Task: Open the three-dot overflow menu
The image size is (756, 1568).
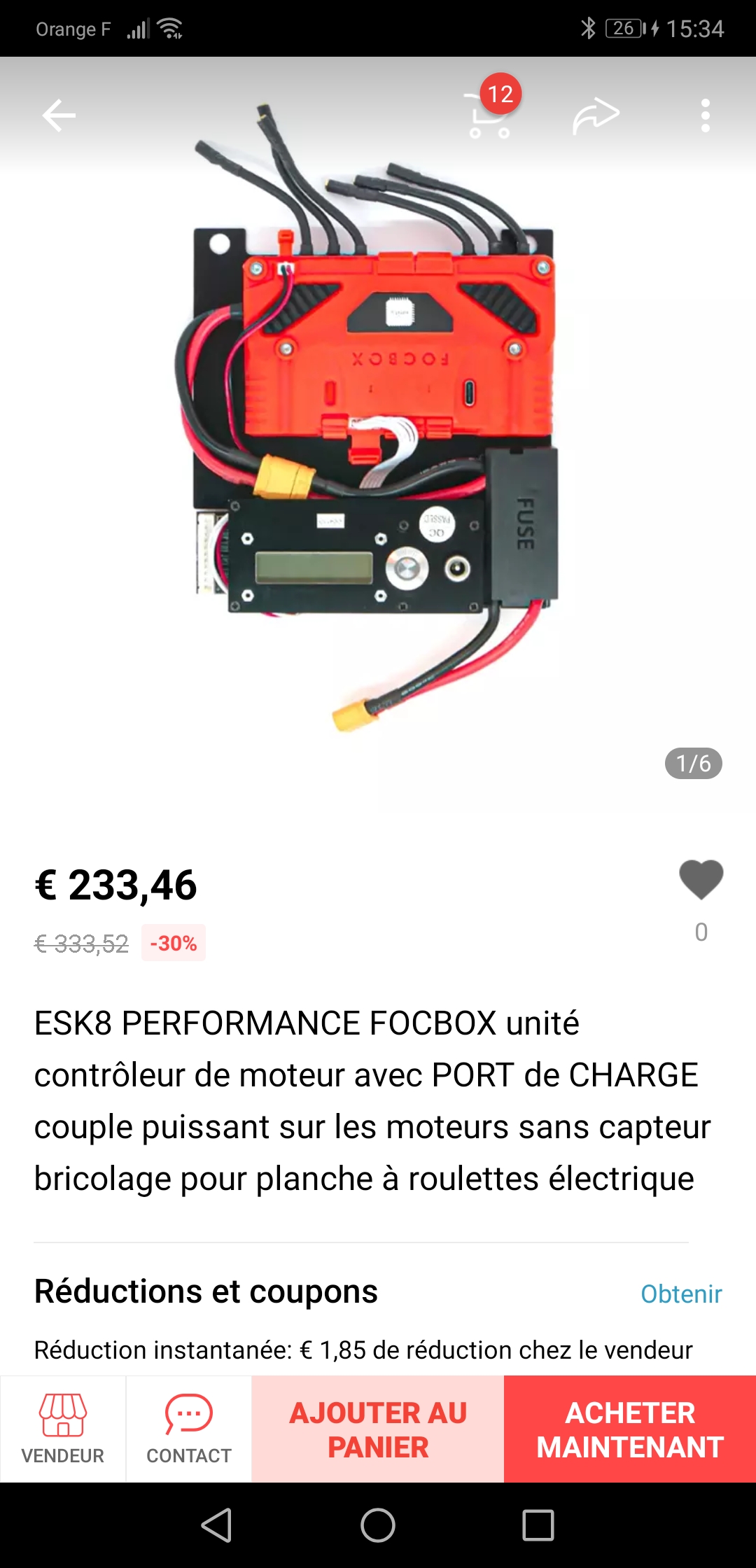Action: point(705,115)
